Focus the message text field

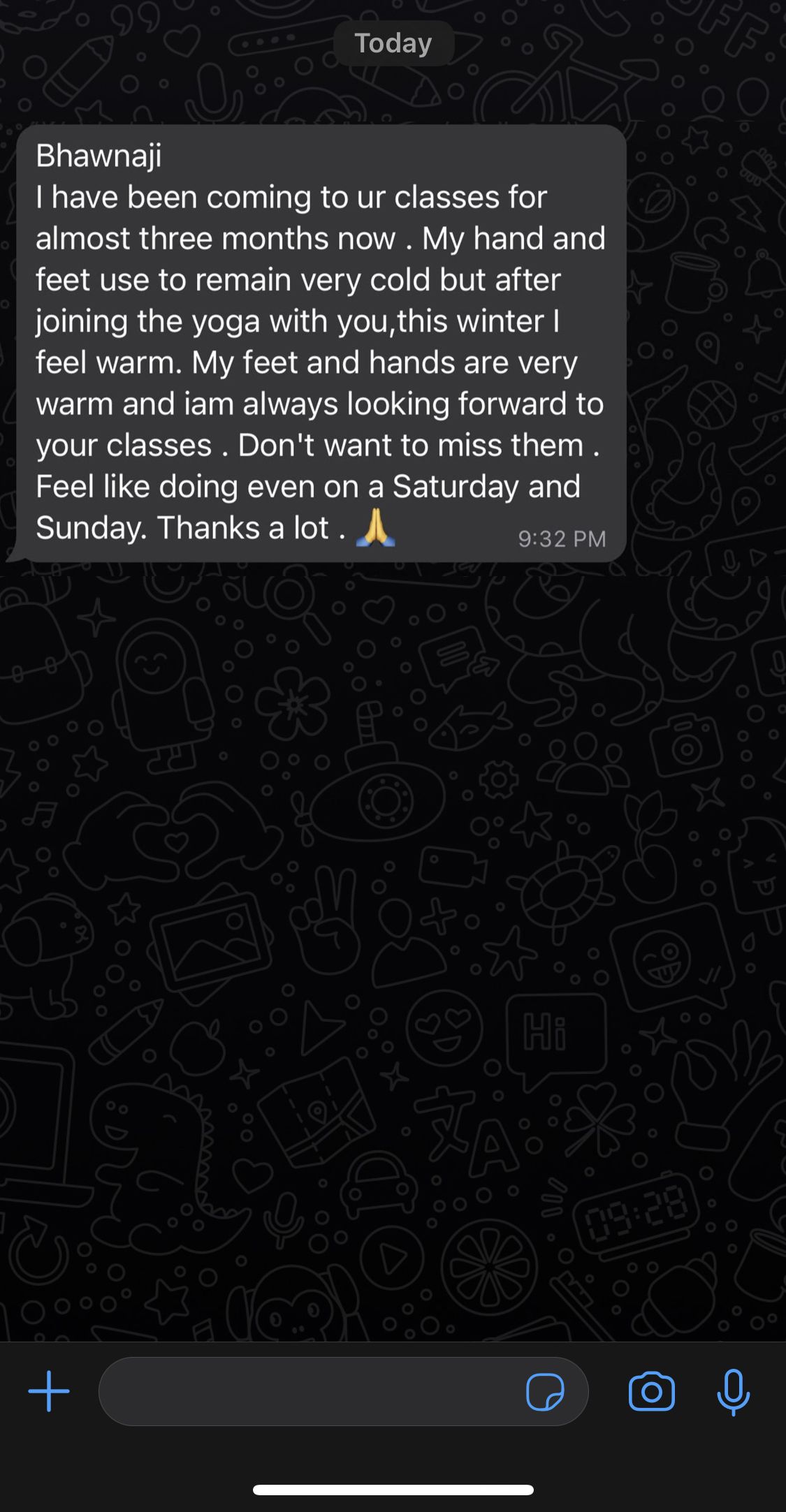click(307, 1391)
